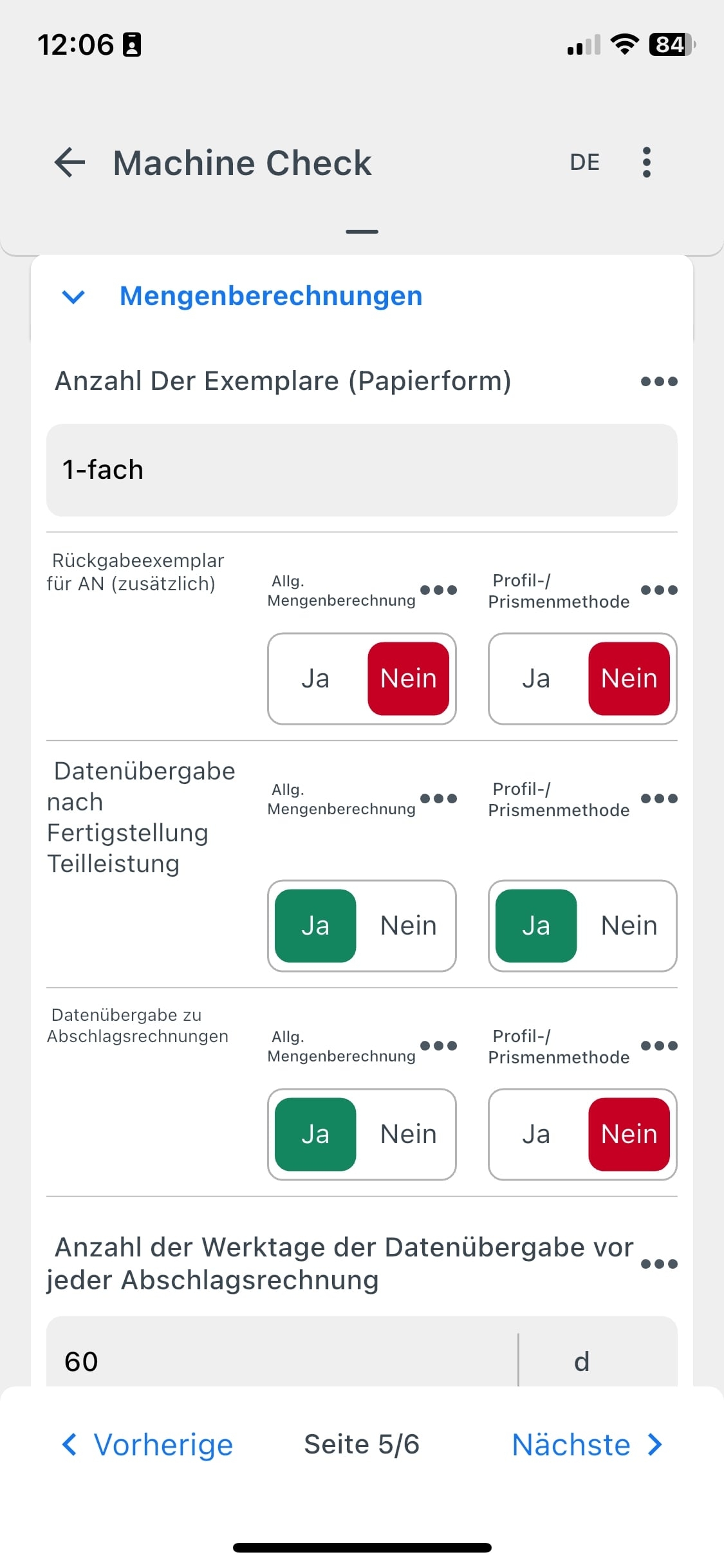The height and width of the screenshot is (1568, 724).
Task: Tap the drag handle below the header
Action: (362, 232)
